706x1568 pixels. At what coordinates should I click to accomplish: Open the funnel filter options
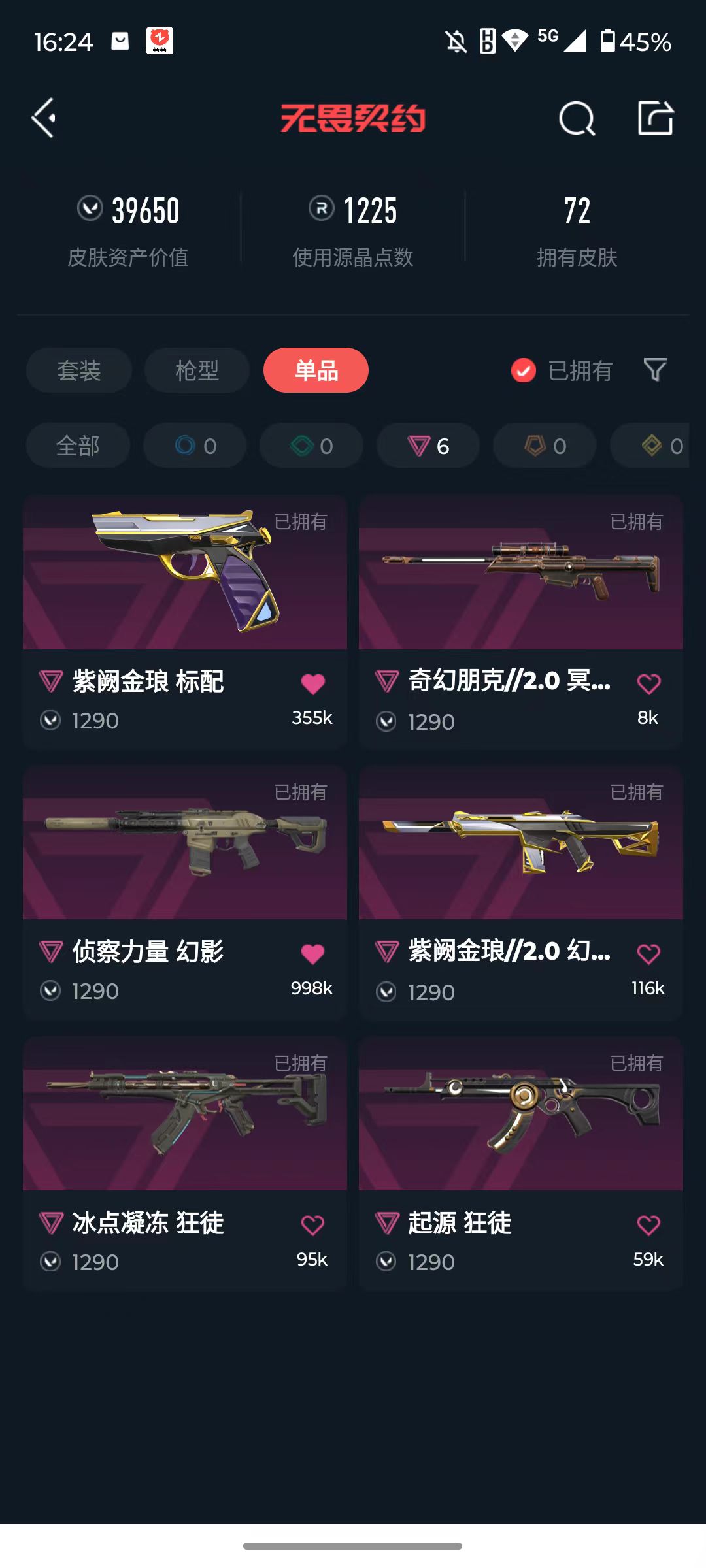pos(655,370)
